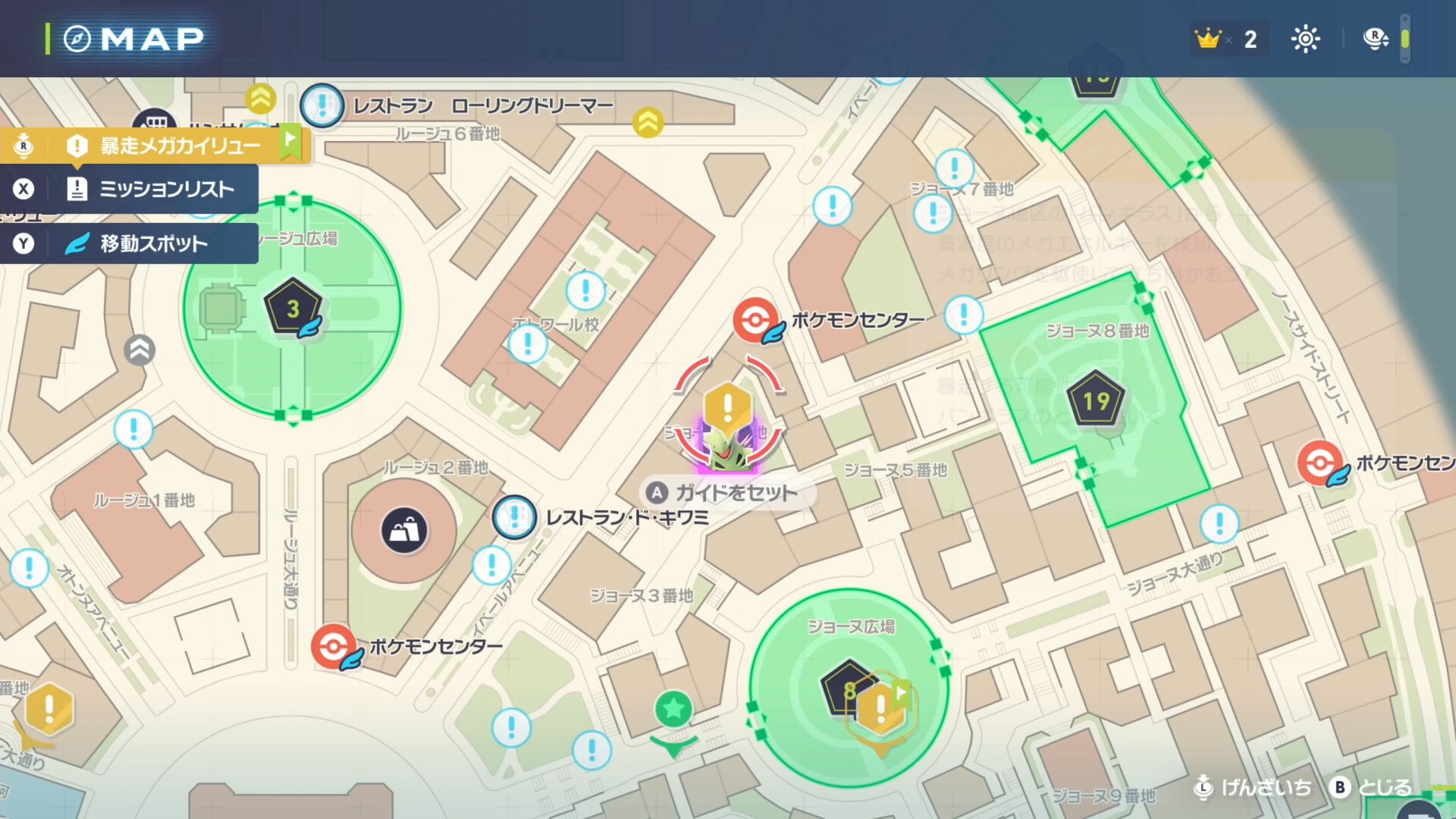The image size is (1456, 819).
Task: Select the Pokémon Center on the right edge
Action: click(x=1320, y=462)
